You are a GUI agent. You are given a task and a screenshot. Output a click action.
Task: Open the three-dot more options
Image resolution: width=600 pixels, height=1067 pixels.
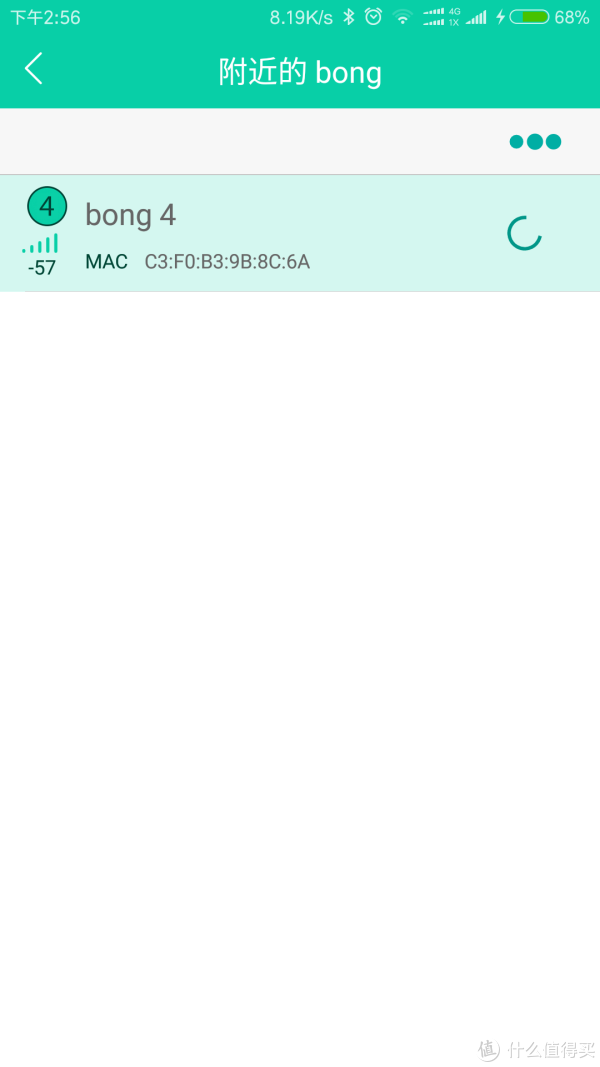pyautogui.click(x=535, y=142)
